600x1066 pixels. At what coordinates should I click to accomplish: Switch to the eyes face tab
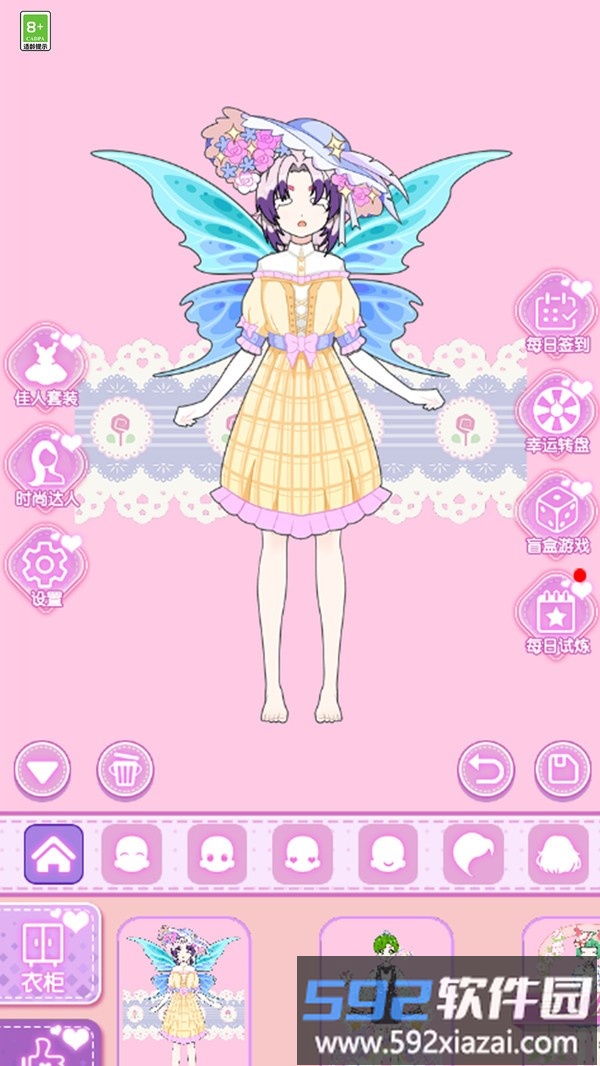217,854
